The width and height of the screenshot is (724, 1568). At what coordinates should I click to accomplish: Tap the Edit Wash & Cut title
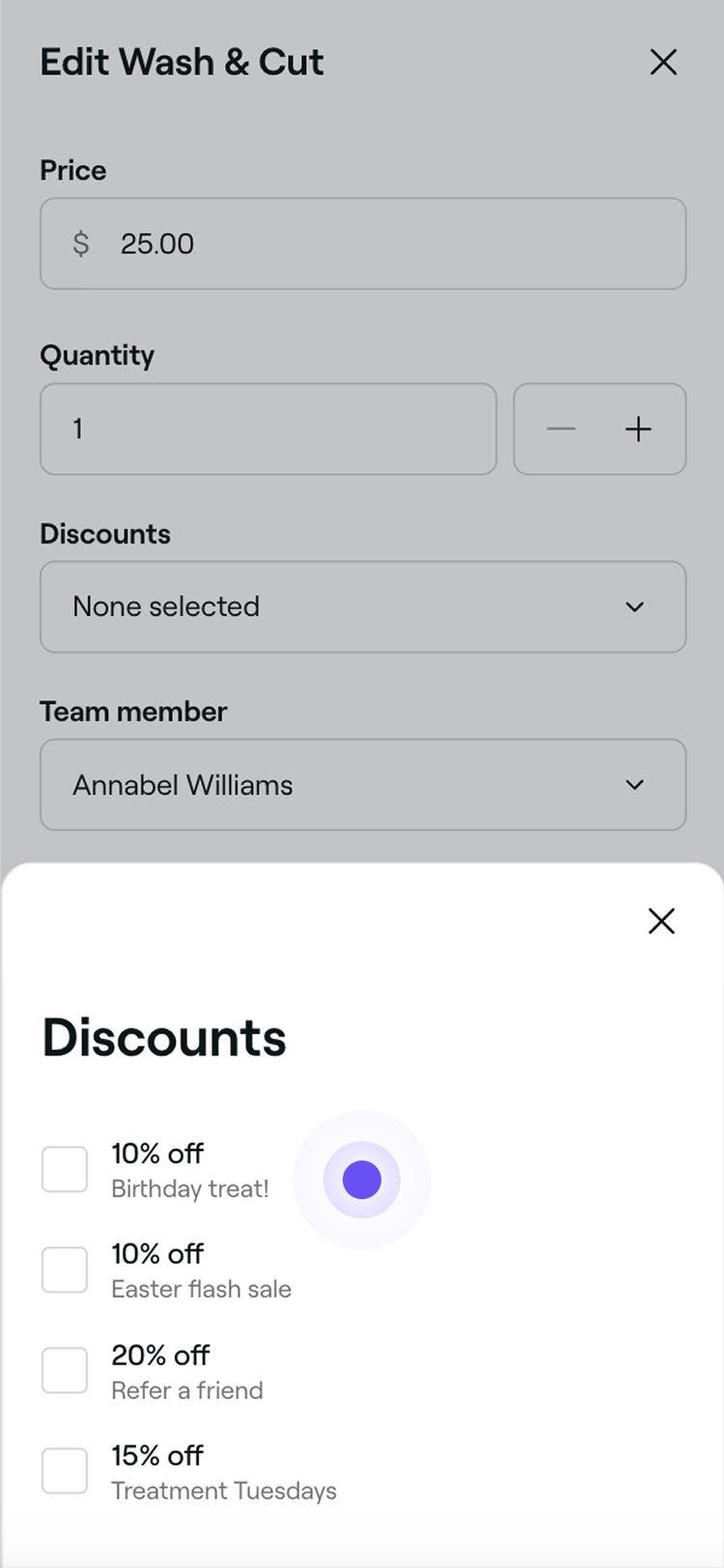click(x=181, y=62)
